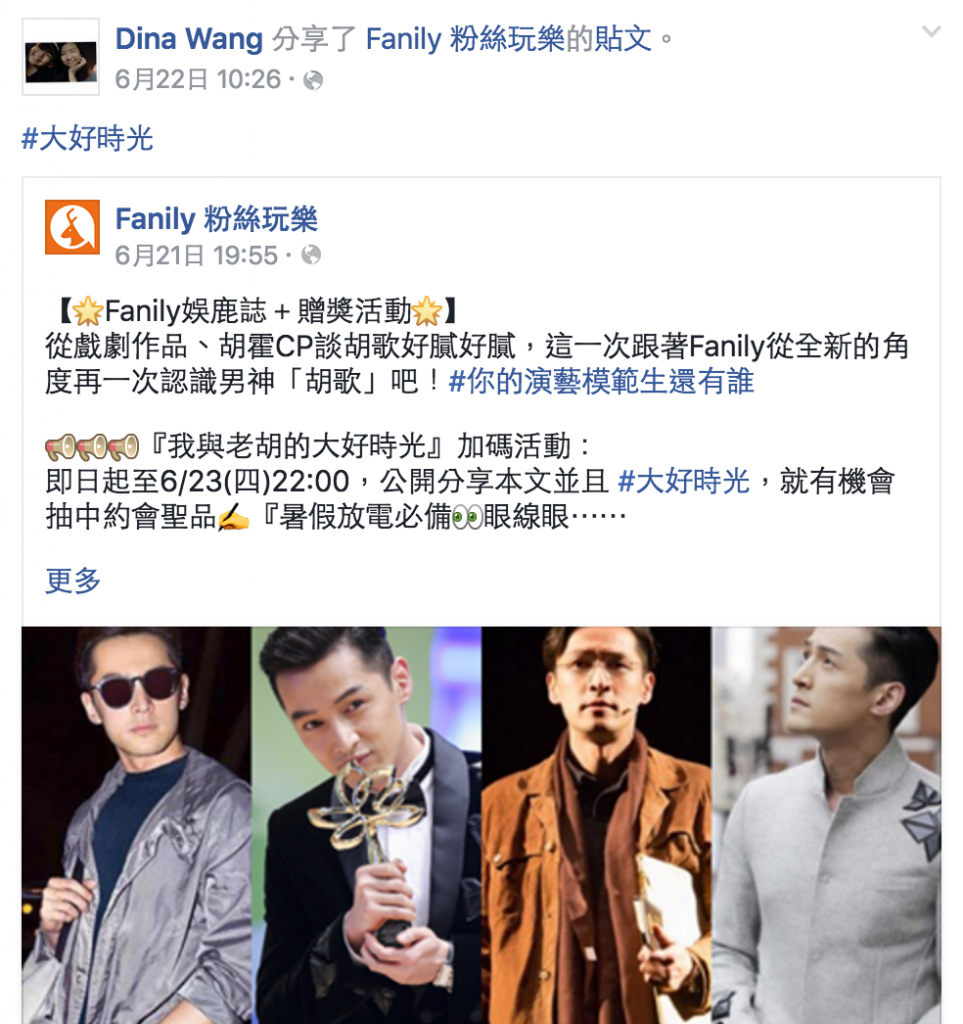Viewport: 963px width, 1024px height.
Task: Open the 6月21日 19:55 timestamp
Action: [x=196, y=256]
